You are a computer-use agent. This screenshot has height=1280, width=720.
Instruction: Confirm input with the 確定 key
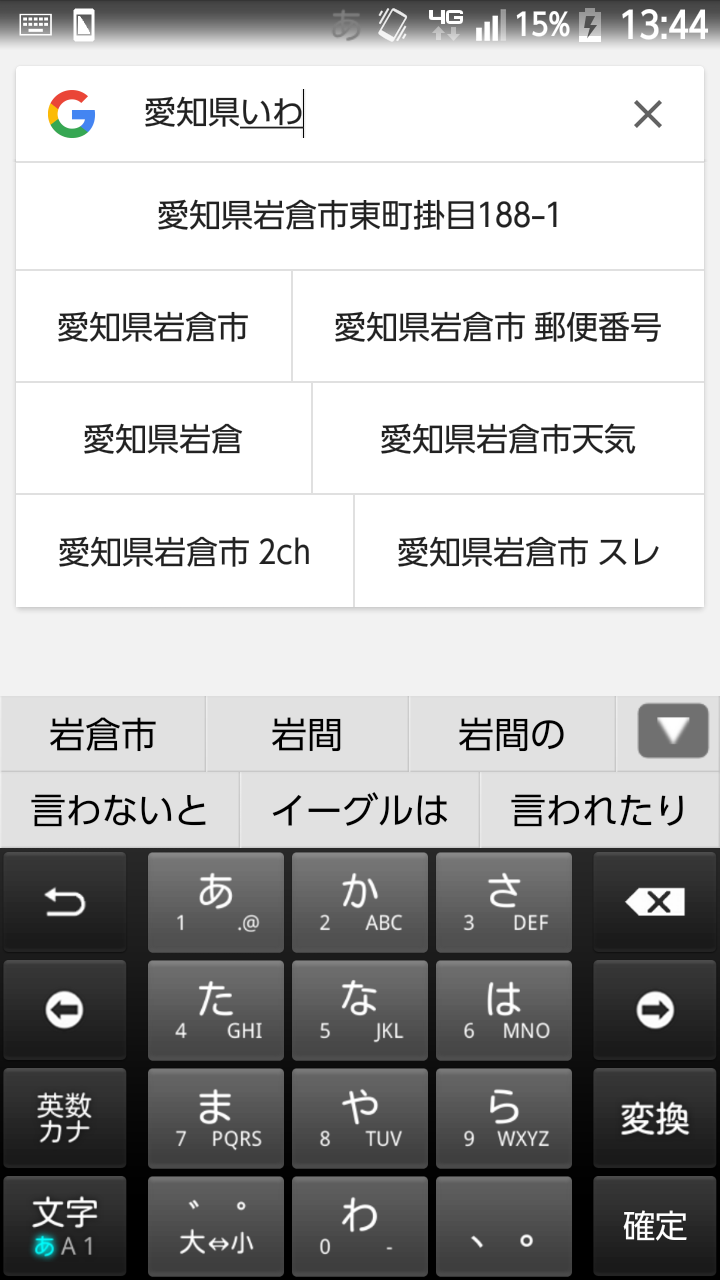pyautogui.click(x=655, y=1226)
